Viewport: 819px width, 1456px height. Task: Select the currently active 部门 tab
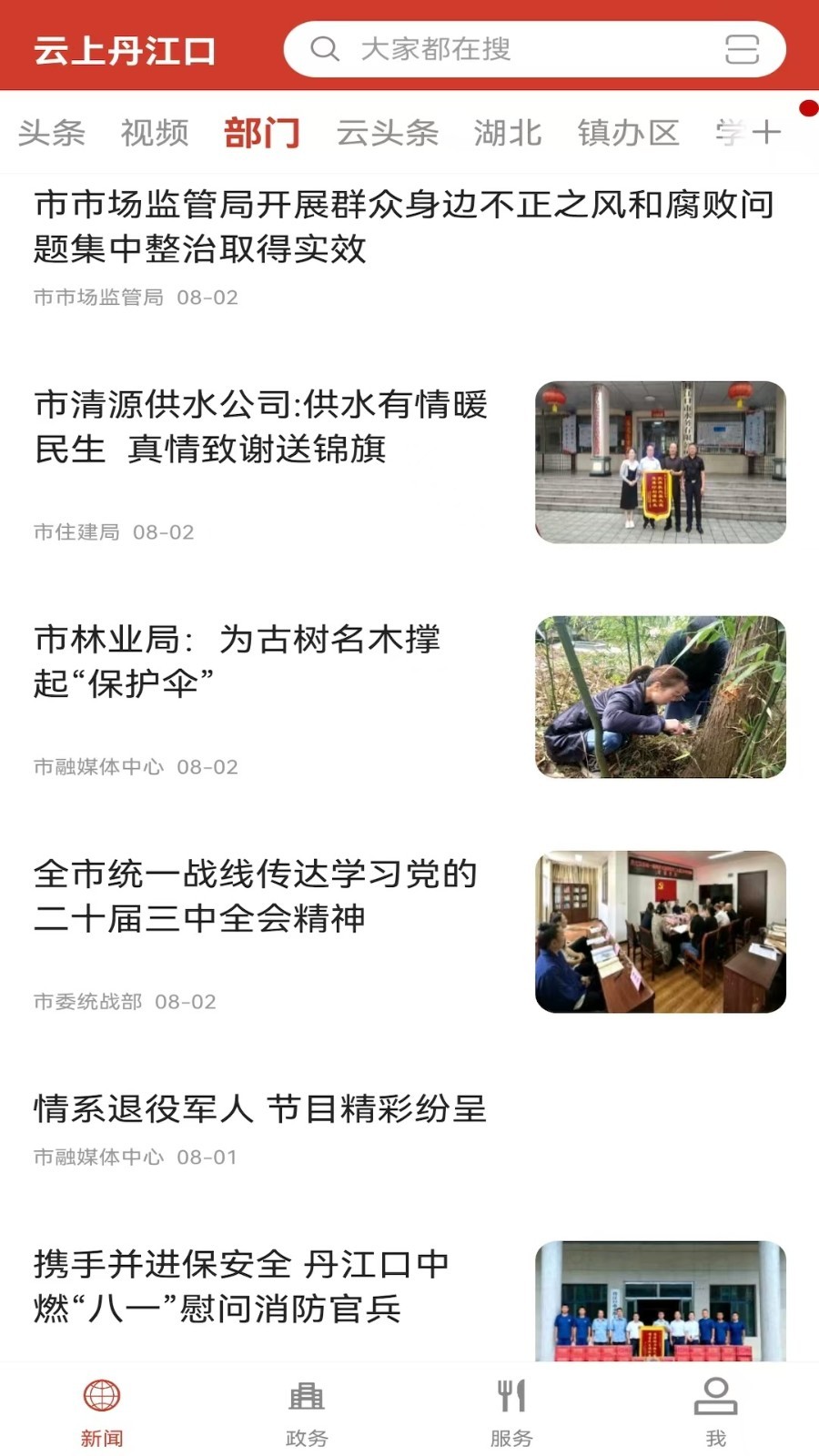point(262,134)
